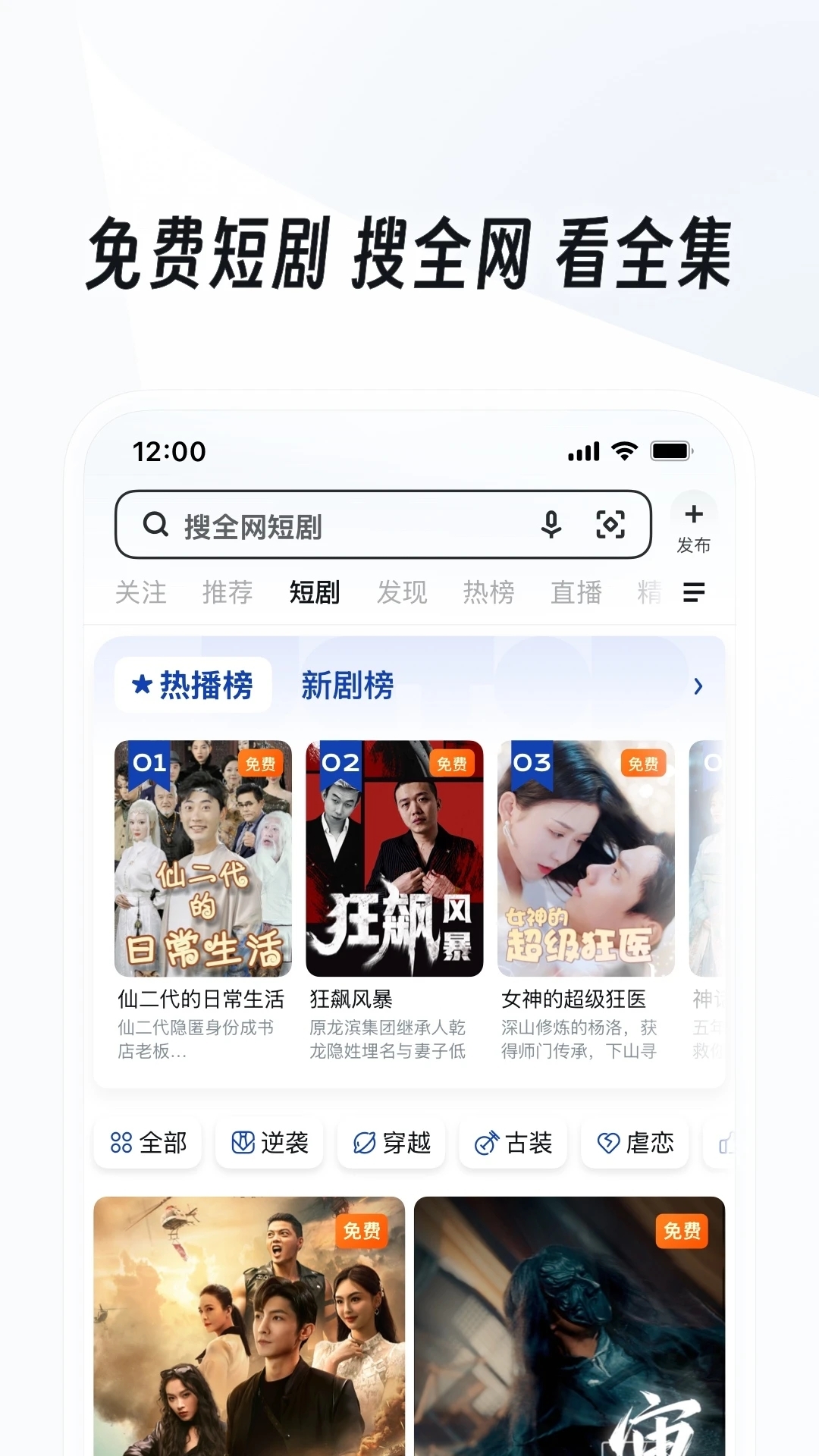Image resolution: width=819 pixels, height=1456 pixels.
Task: Tap the plus icon to publish content
Action: [692, 514]
